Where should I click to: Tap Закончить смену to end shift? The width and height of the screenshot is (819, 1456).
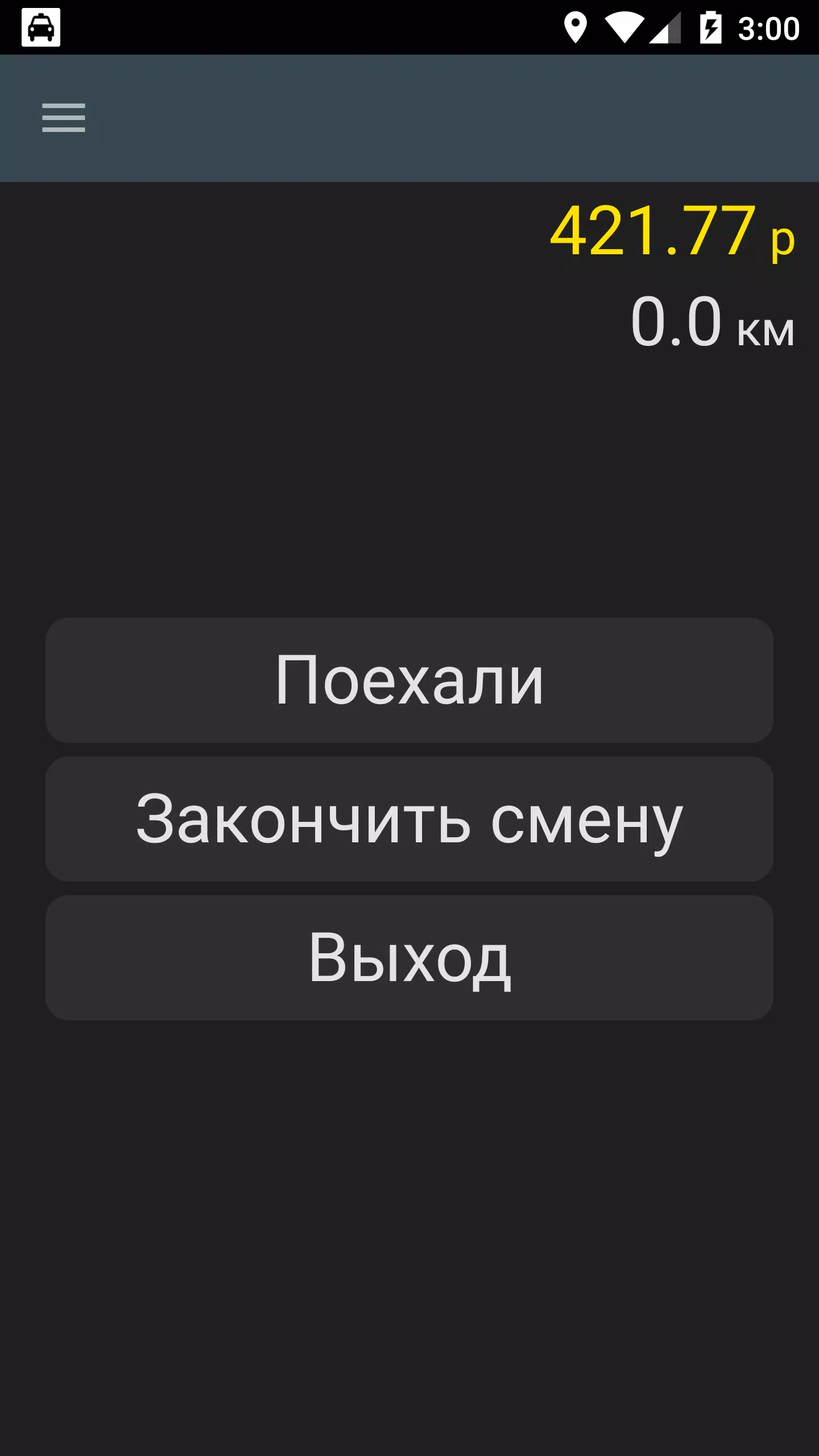click(409, 819)
